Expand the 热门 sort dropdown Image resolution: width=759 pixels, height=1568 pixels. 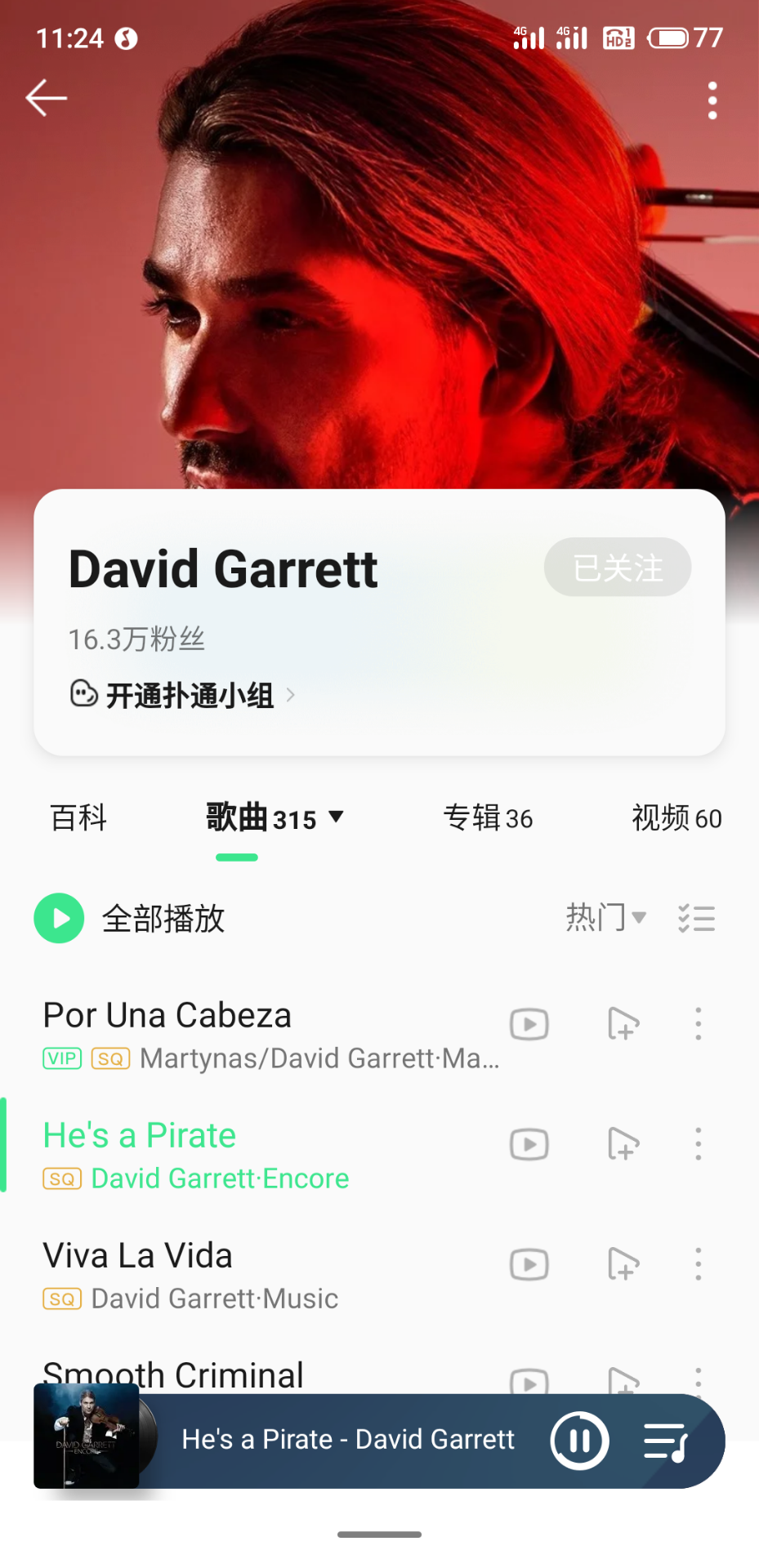606,918
